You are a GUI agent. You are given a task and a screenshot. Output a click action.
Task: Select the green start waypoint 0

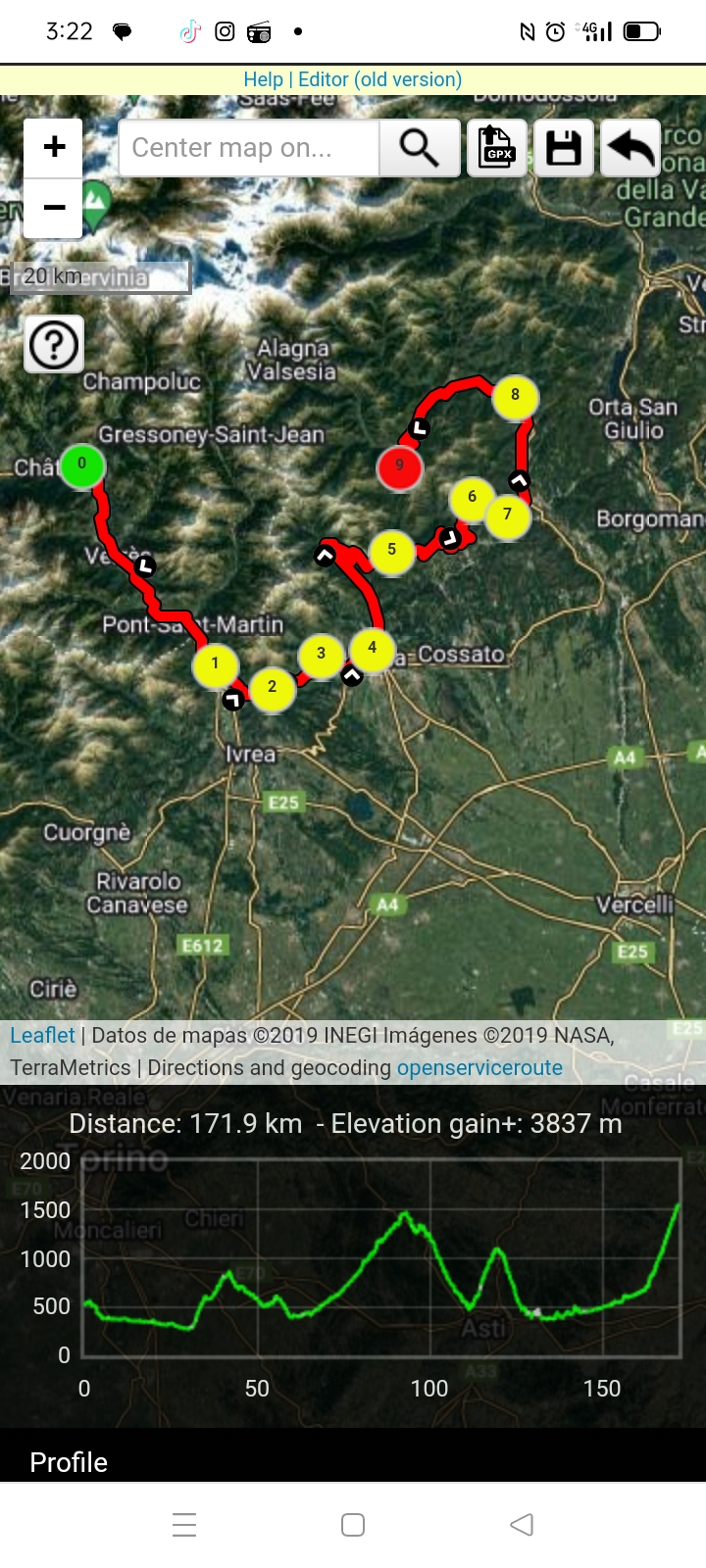82,465
